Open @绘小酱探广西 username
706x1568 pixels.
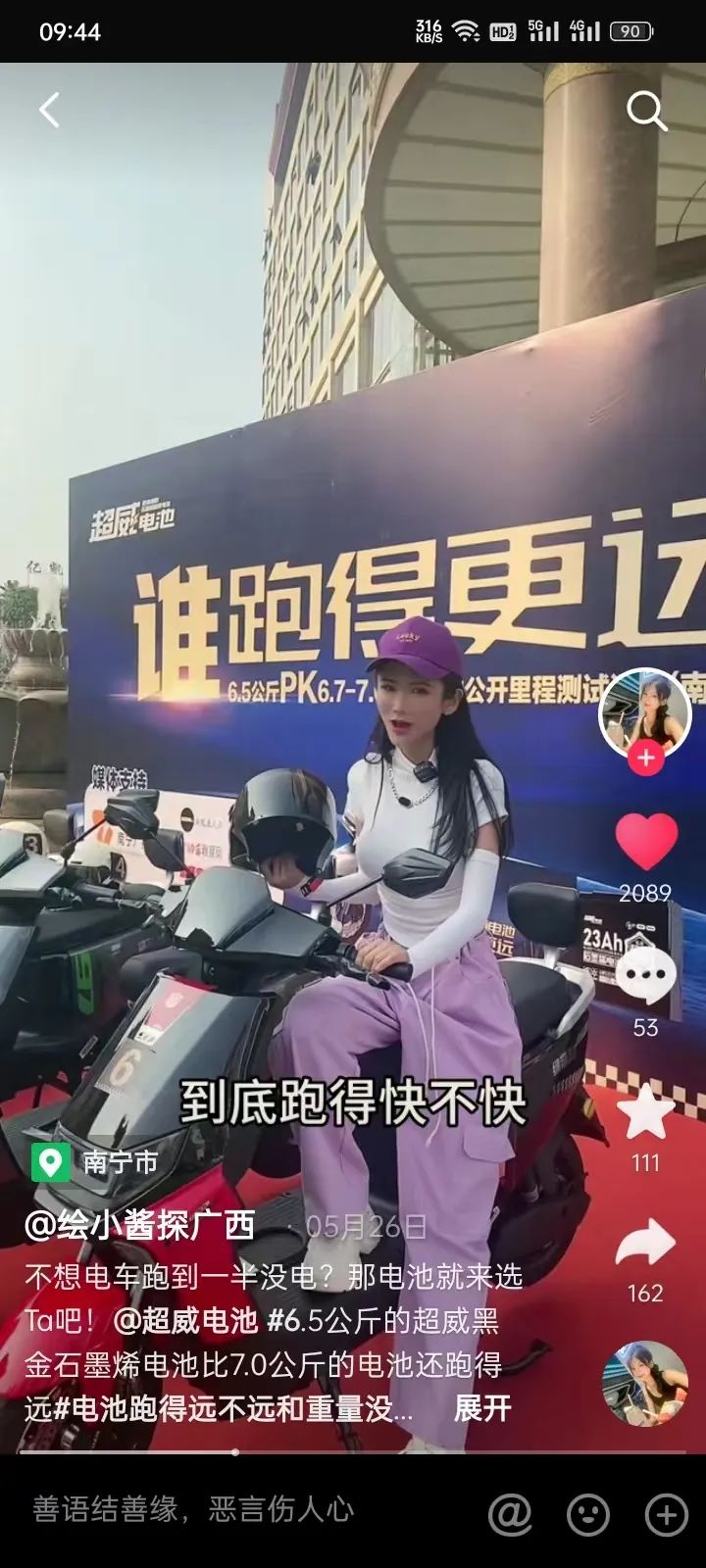point(140,1225)
